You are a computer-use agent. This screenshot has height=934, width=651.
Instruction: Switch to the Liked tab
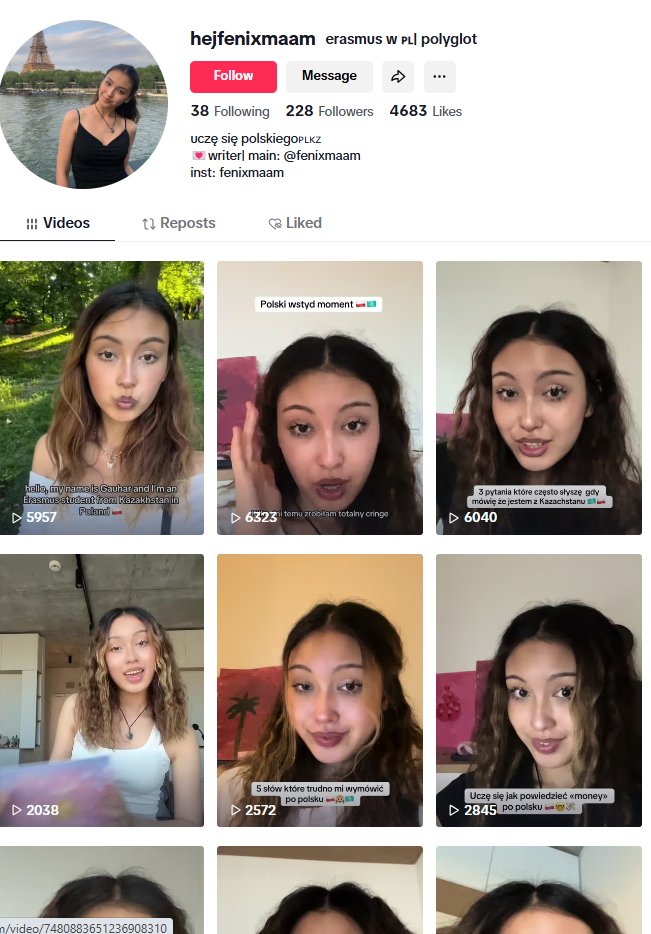[x=295, y=223]
